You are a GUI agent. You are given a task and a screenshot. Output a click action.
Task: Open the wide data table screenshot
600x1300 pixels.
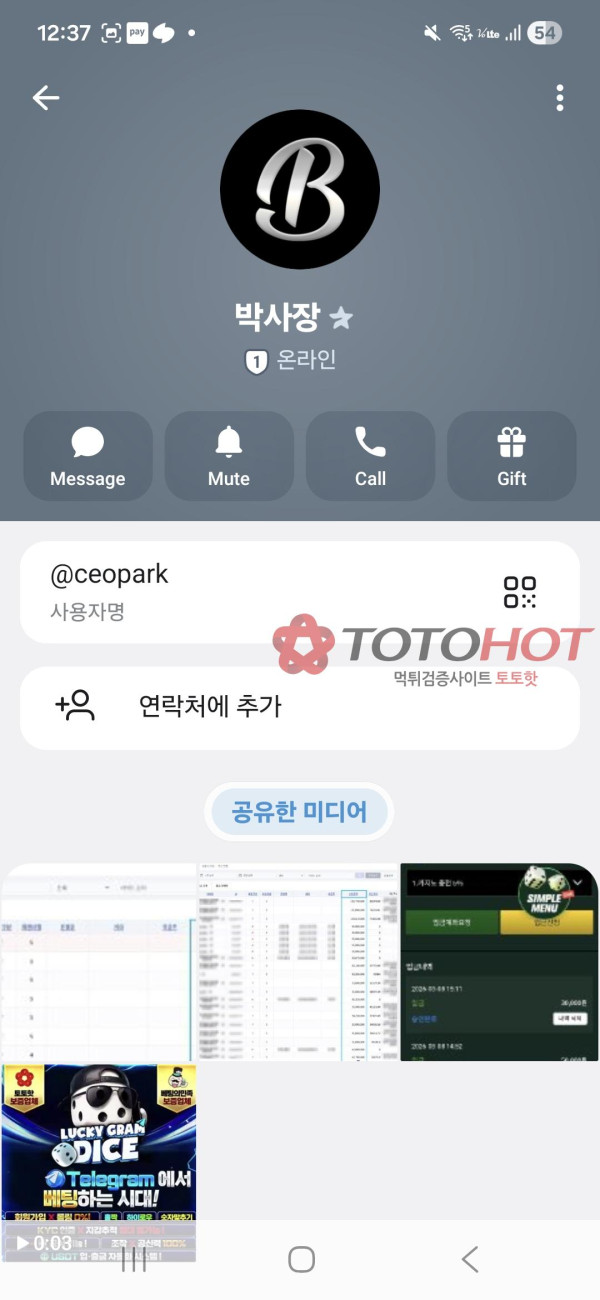[x=298, y=962]
